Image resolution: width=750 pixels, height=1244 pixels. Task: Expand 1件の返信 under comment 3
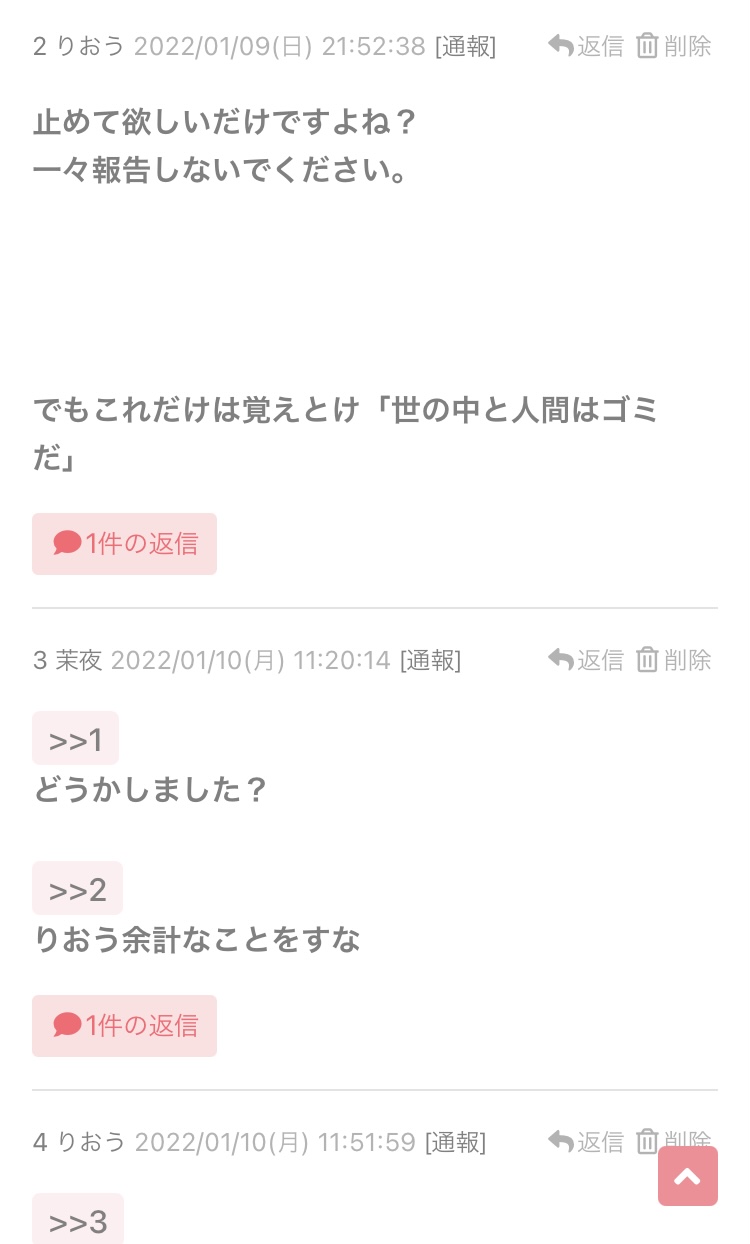pos(124,1026)
